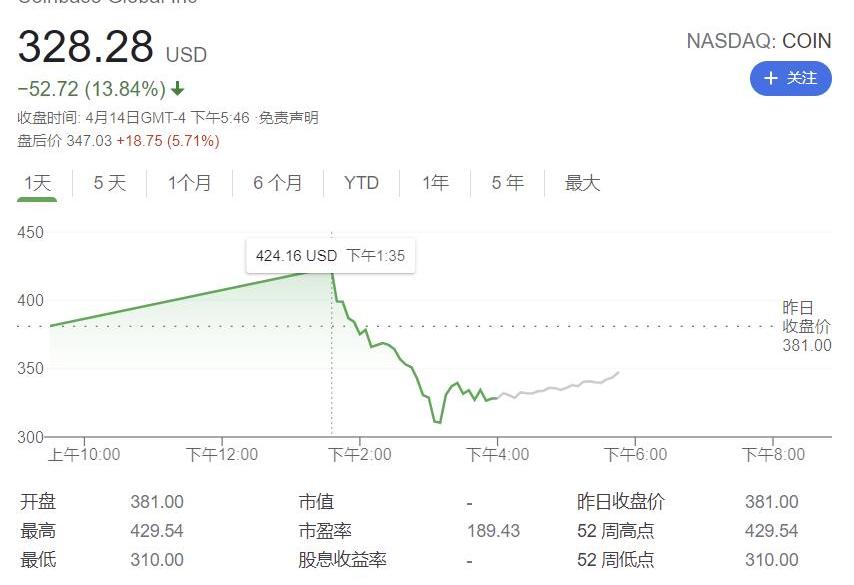Show the 最大 chart range
Screen dimensions: 854x585
[x=582, y=183]
